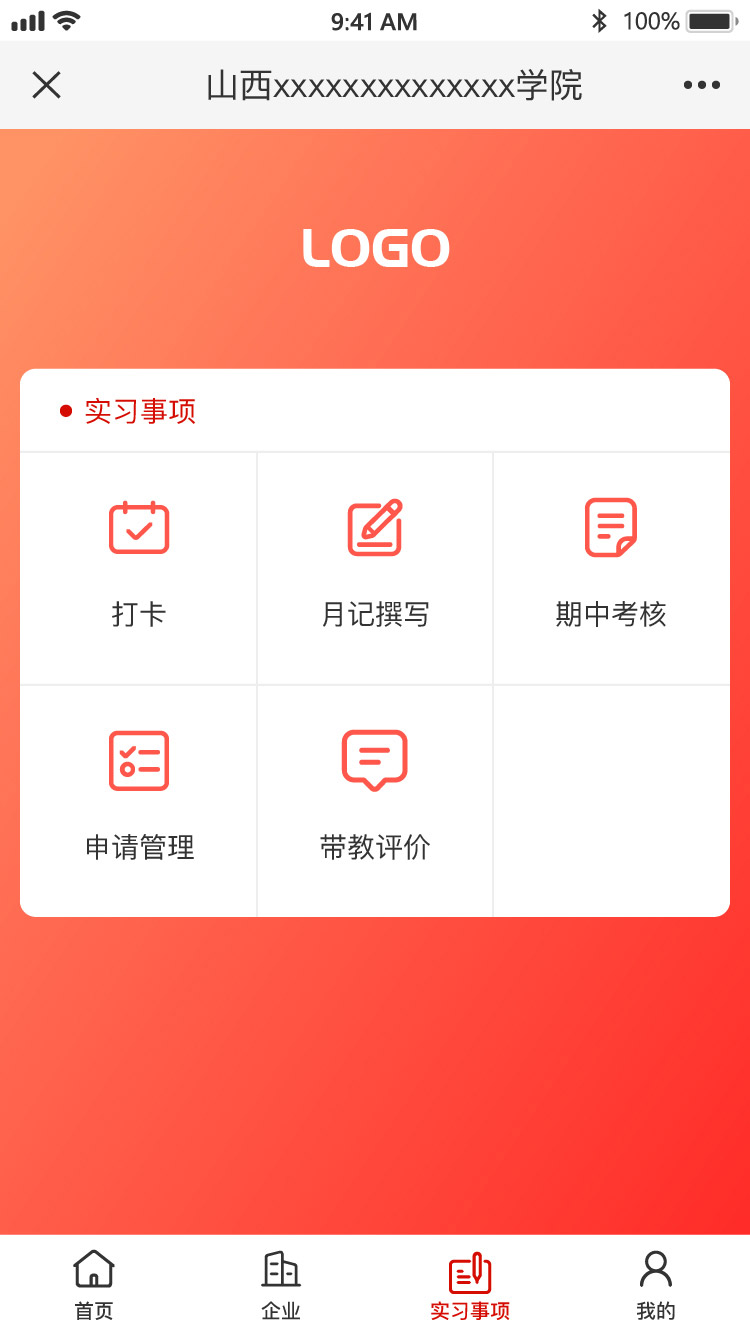The width and height of the screenshot is (750, 1335).
Task: Switch to the 首页 tab
Action: [x=94, y=1285]
